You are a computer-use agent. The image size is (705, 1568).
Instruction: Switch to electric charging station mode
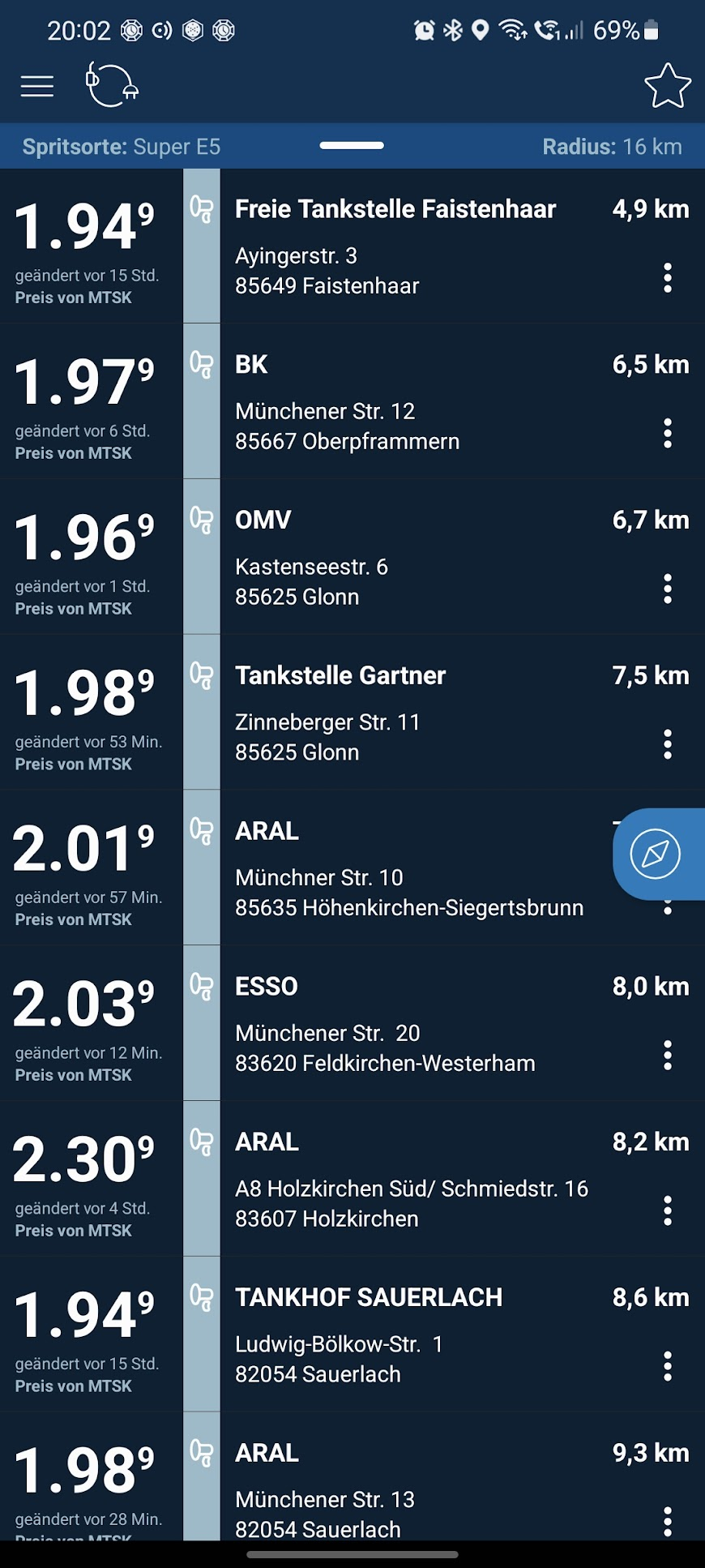tap(112, 84)
